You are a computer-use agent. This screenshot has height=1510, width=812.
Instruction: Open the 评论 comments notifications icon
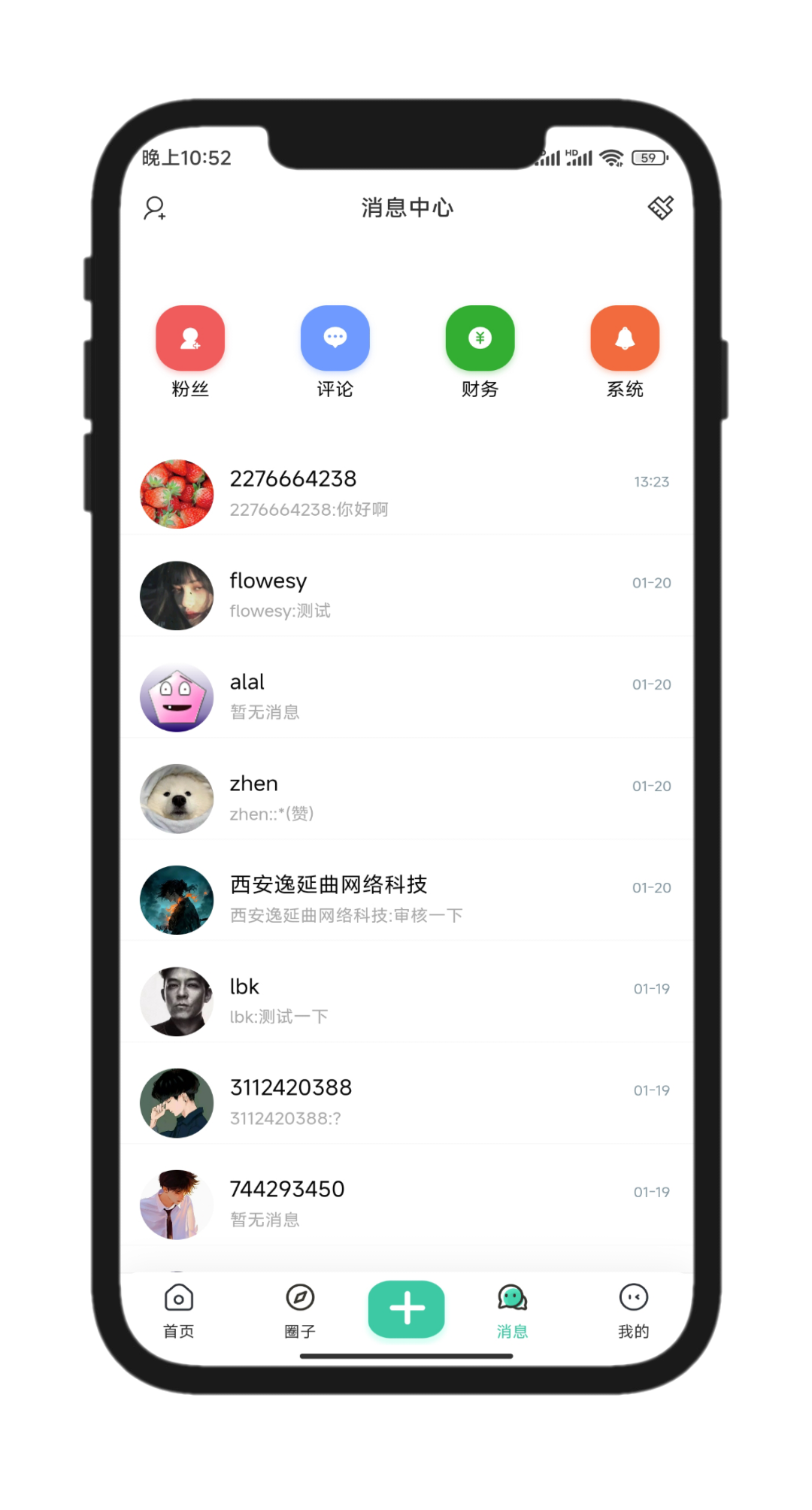(335, 338)
